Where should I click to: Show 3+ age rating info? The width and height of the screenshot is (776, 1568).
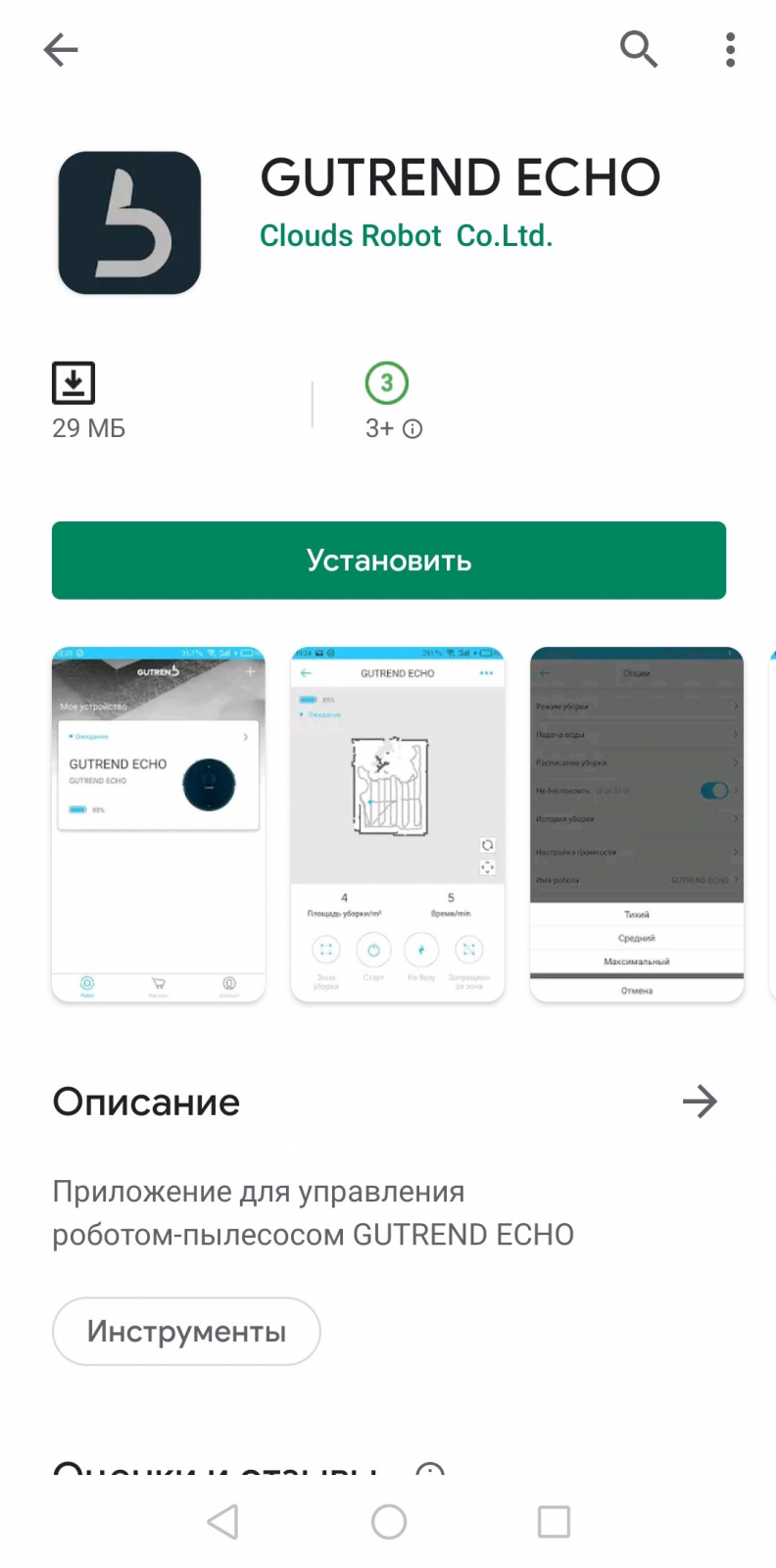coord(412,429)
